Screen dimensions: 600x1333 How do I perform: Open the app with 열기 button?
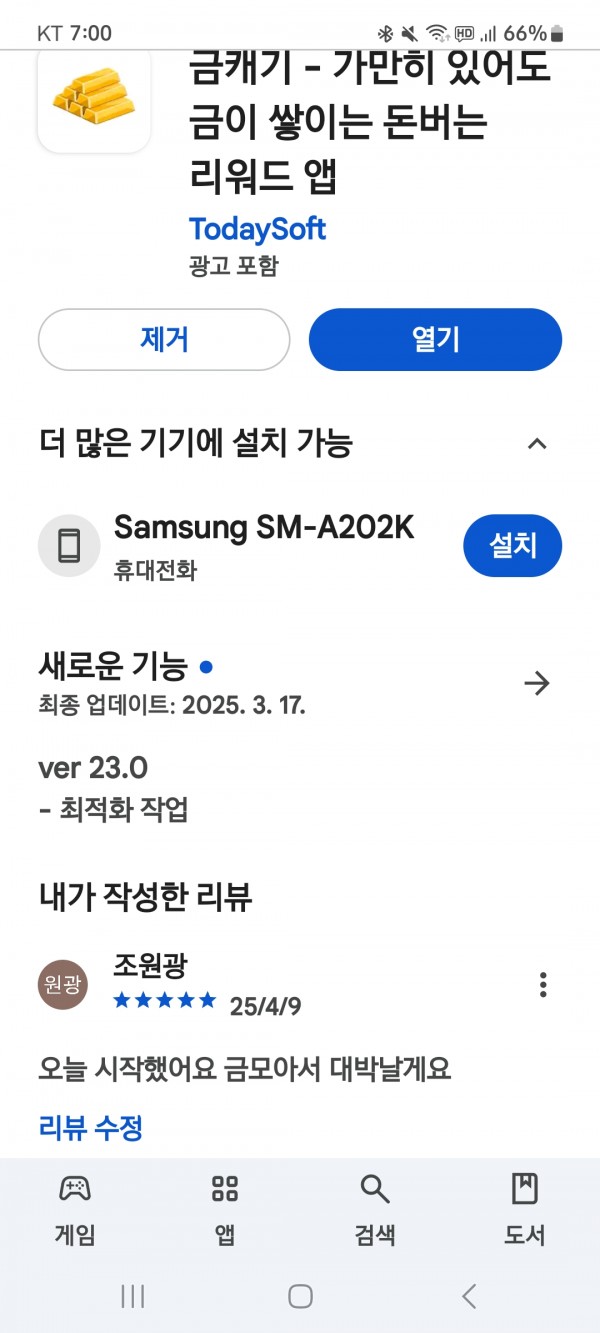point(435,340)
